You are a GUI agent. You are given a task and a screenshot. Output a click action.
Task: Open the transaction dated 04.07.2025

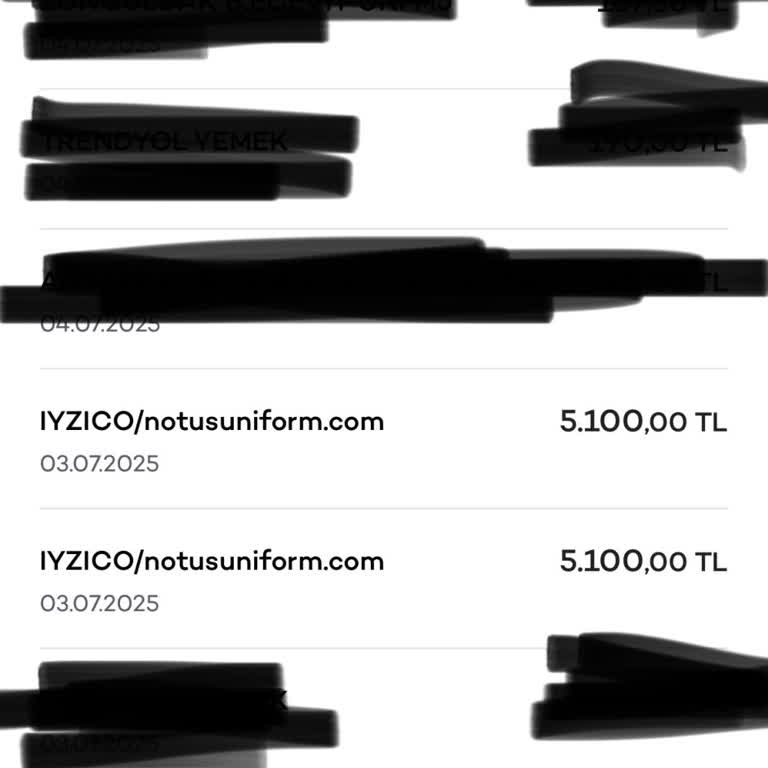click(383, 298)
